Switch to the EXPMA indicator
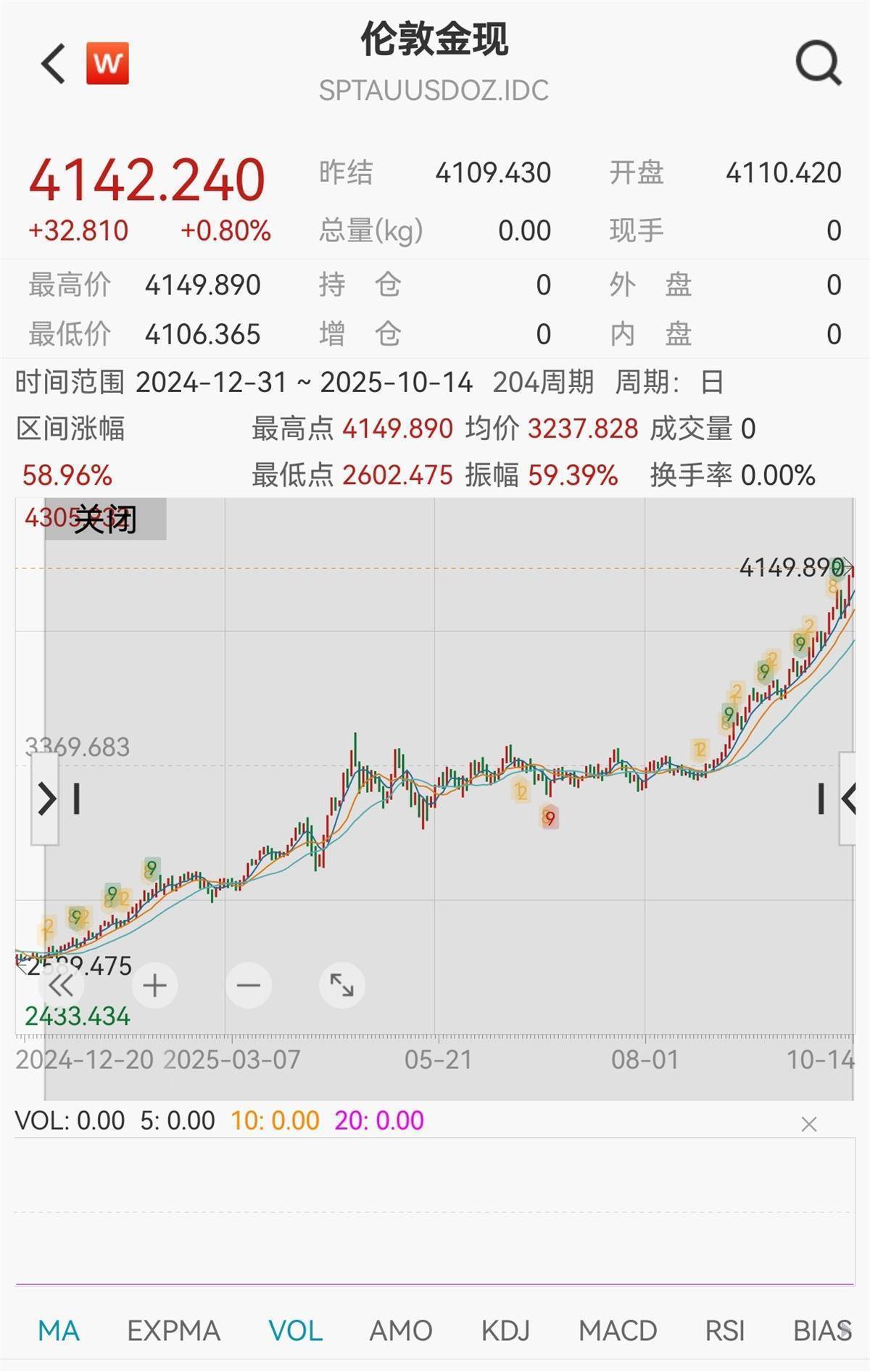870x1372 pixels. click(x=173, y=1331)
